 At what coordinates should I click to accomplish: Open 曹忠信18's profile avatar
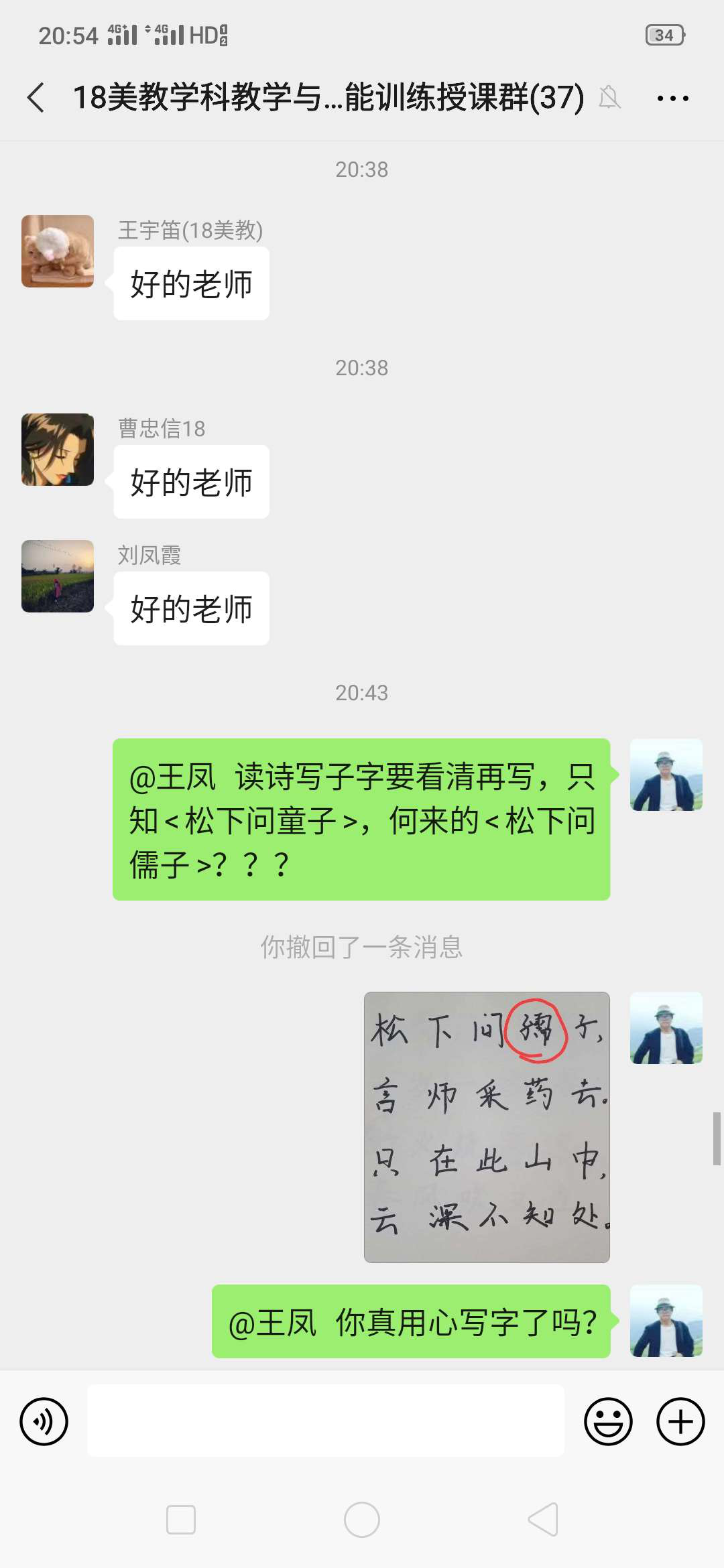point(58,450)
